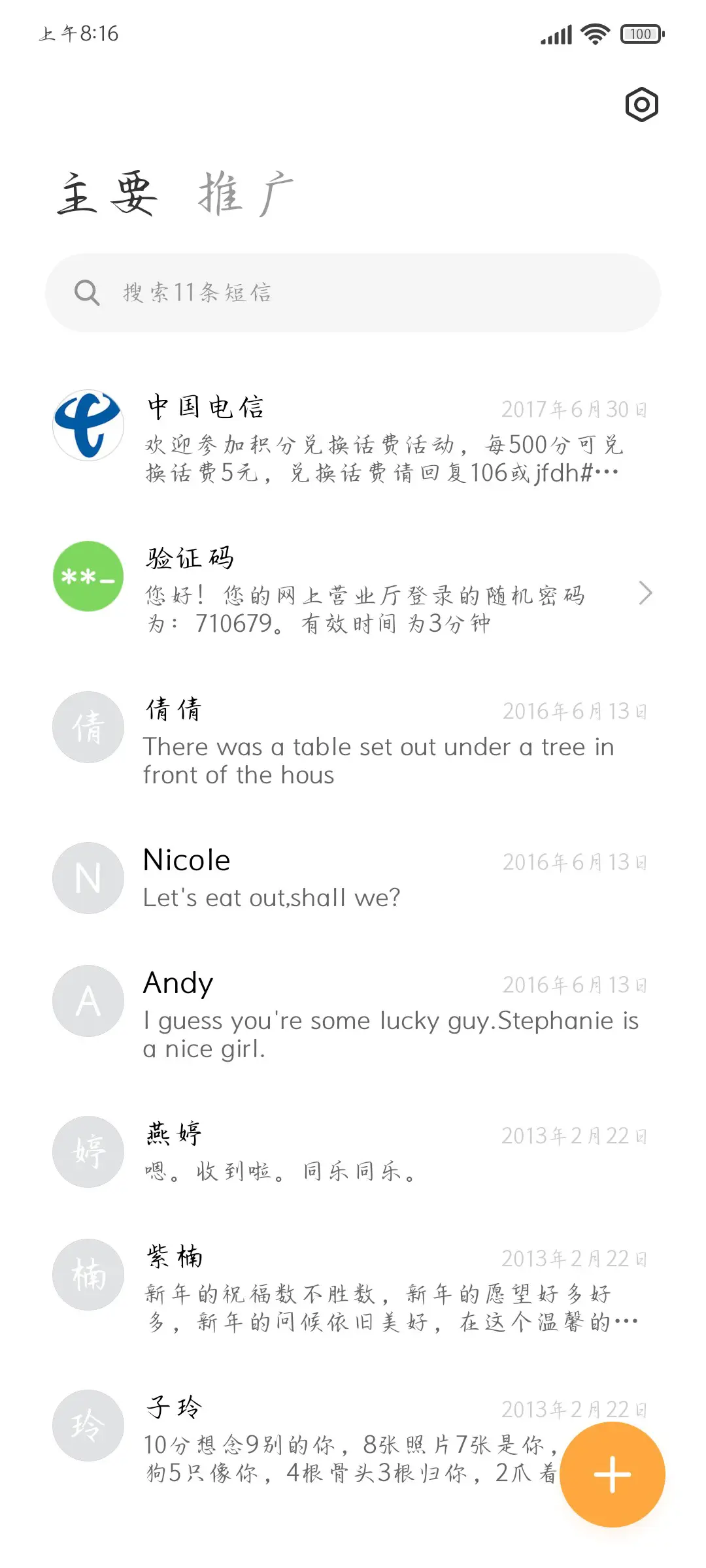Tap the green verification code icon
The height and width of the screenshot is (1568, 706).
pyautogui.click(x=88, y=575)
